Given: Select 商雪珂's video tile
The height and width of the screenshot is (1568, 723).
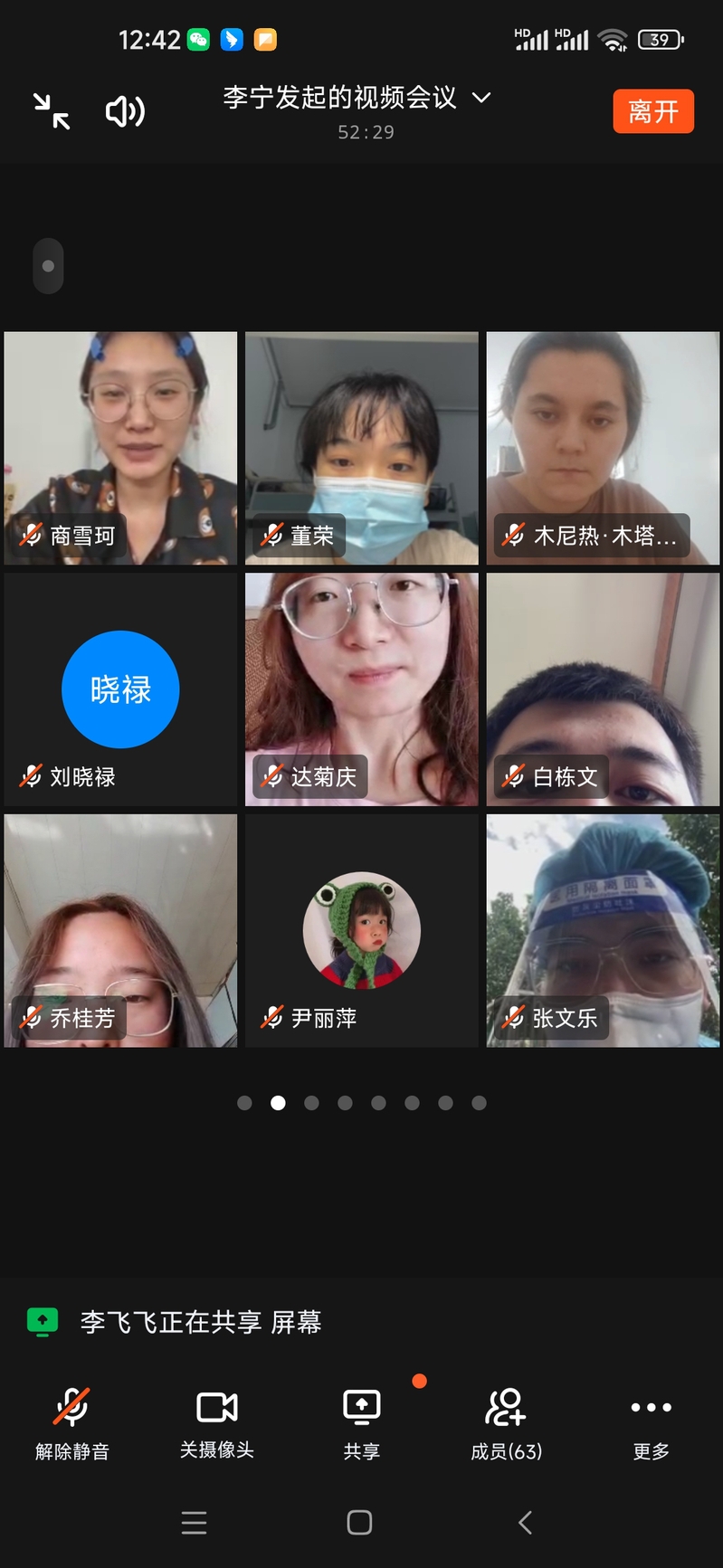Looking at the screenshot, I should (x=120, y=448).
